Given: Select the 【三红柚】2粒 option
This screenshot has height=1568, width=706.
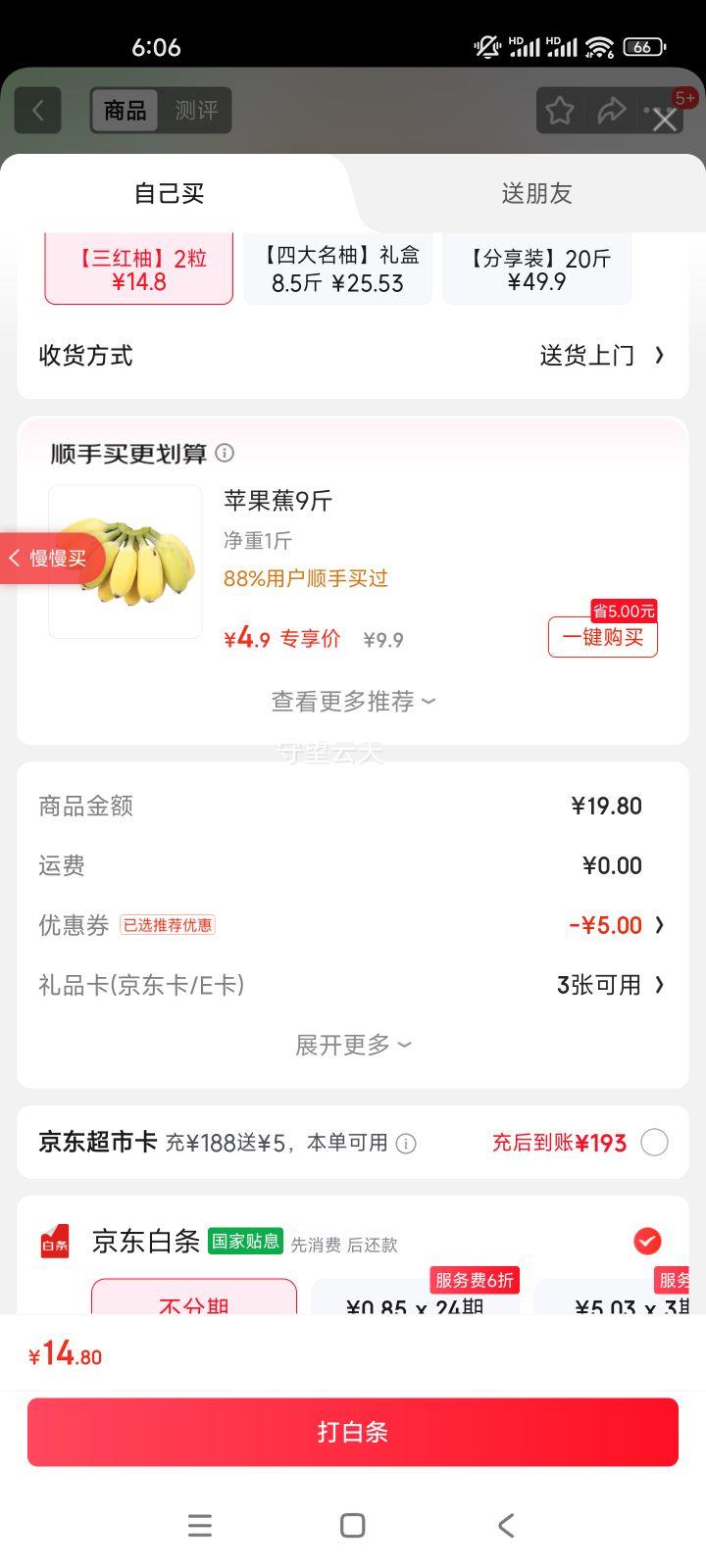Looking at the screenshot, I should click(x=139, y=269).
